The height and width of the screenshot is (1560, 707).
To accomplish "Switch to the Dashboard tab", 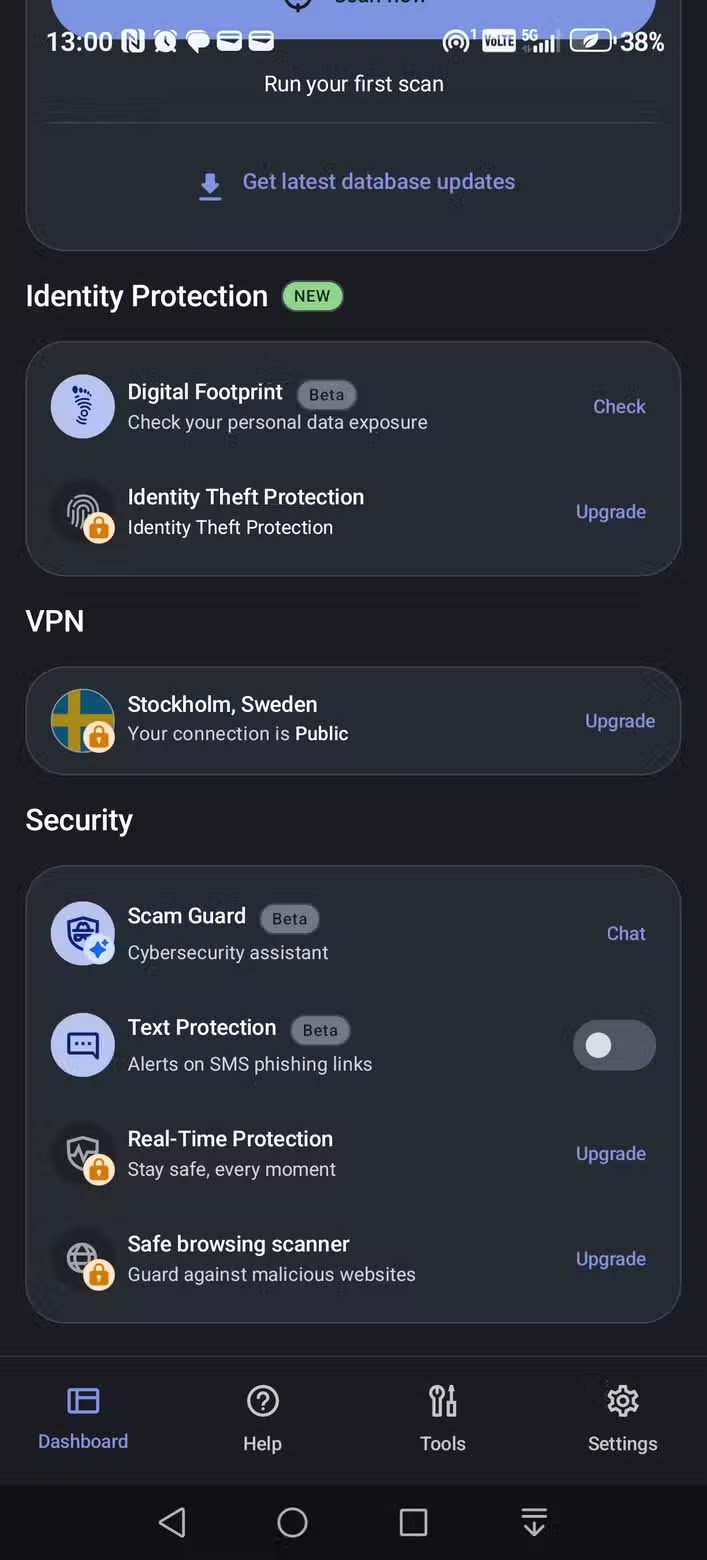I will tap(83, 1418).
